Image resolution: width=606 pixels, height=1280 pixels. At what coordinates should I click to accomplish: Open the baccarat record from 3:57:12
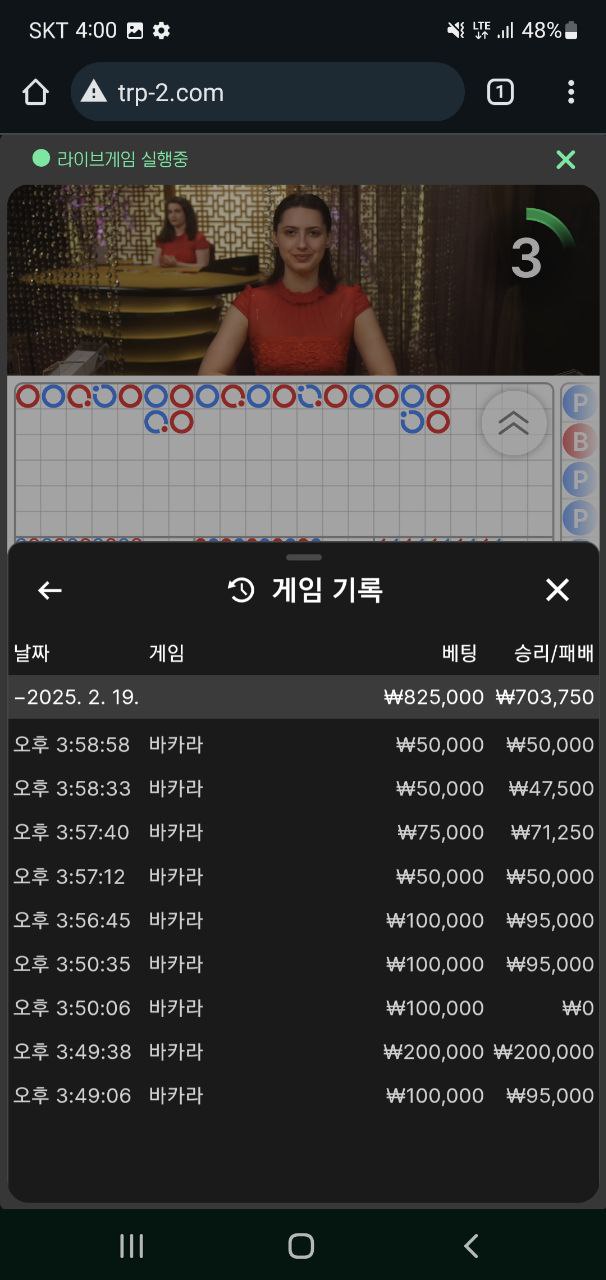303,877
